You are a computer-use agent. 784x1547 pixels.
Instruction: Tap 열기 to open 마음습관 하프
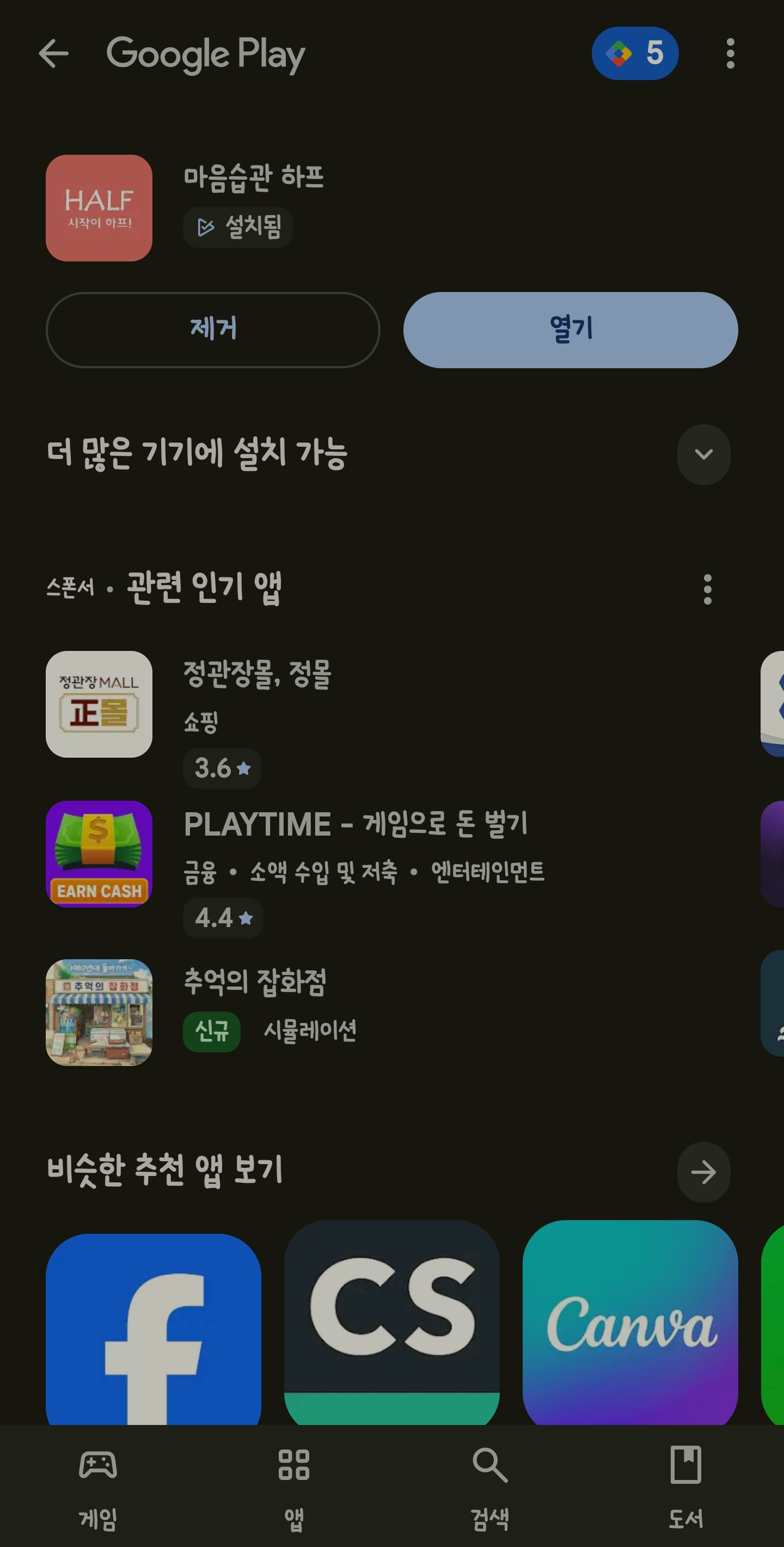coord(570,330)
